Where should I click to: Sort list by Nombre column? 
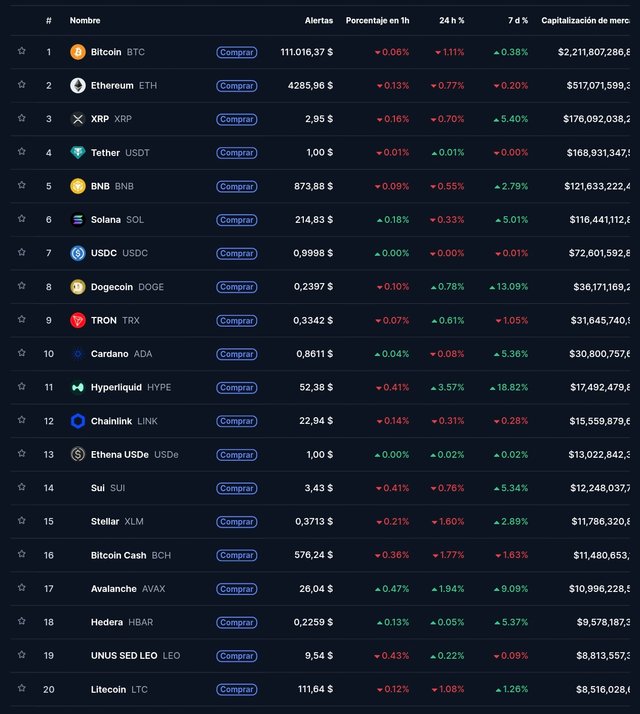pos(85,20)
